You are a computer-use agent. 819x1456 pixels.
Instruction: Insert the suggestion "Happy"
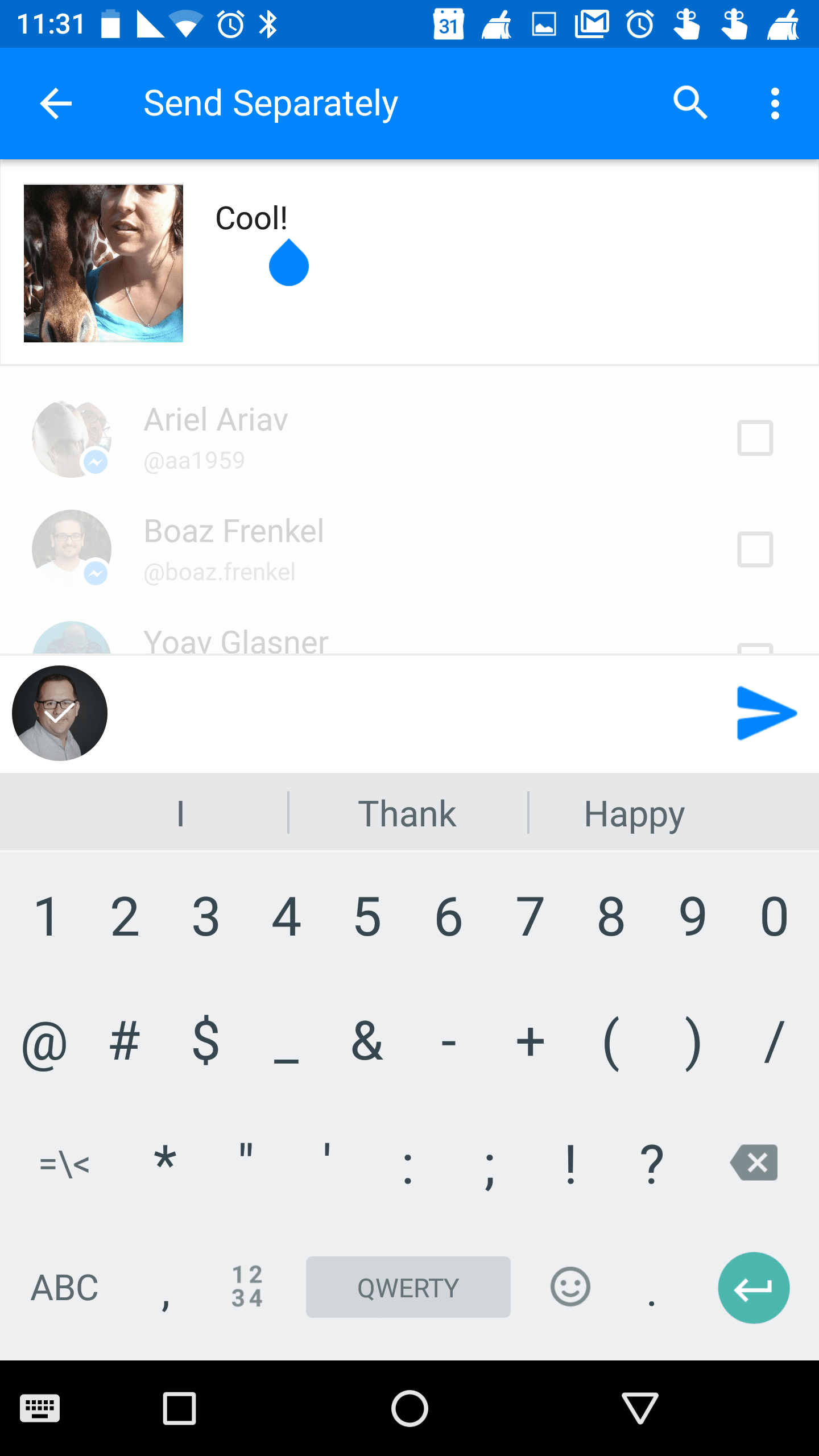(x=634, y=813)
